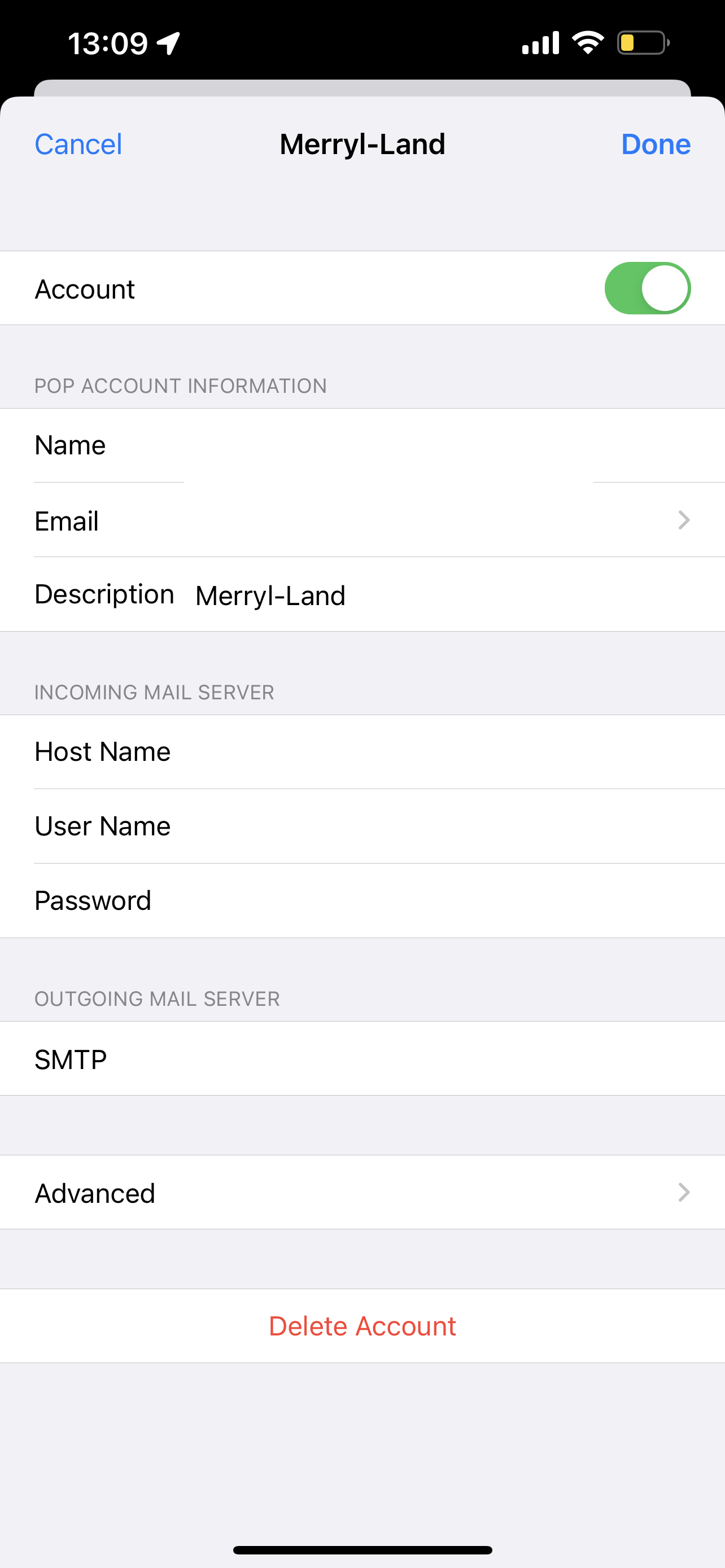Tap the Host Name field
725x1568 pixels.
426,752
